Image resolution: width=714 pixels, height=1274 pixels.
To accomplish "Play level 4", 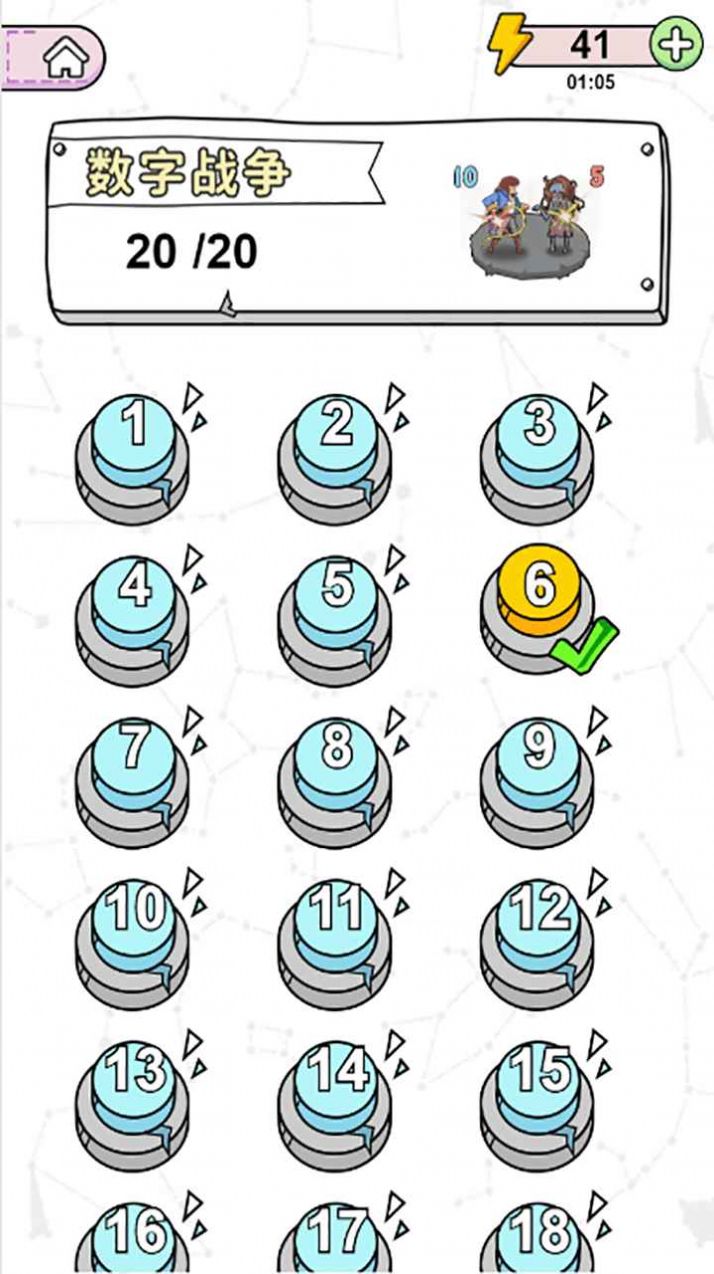I will coord(134,603).
